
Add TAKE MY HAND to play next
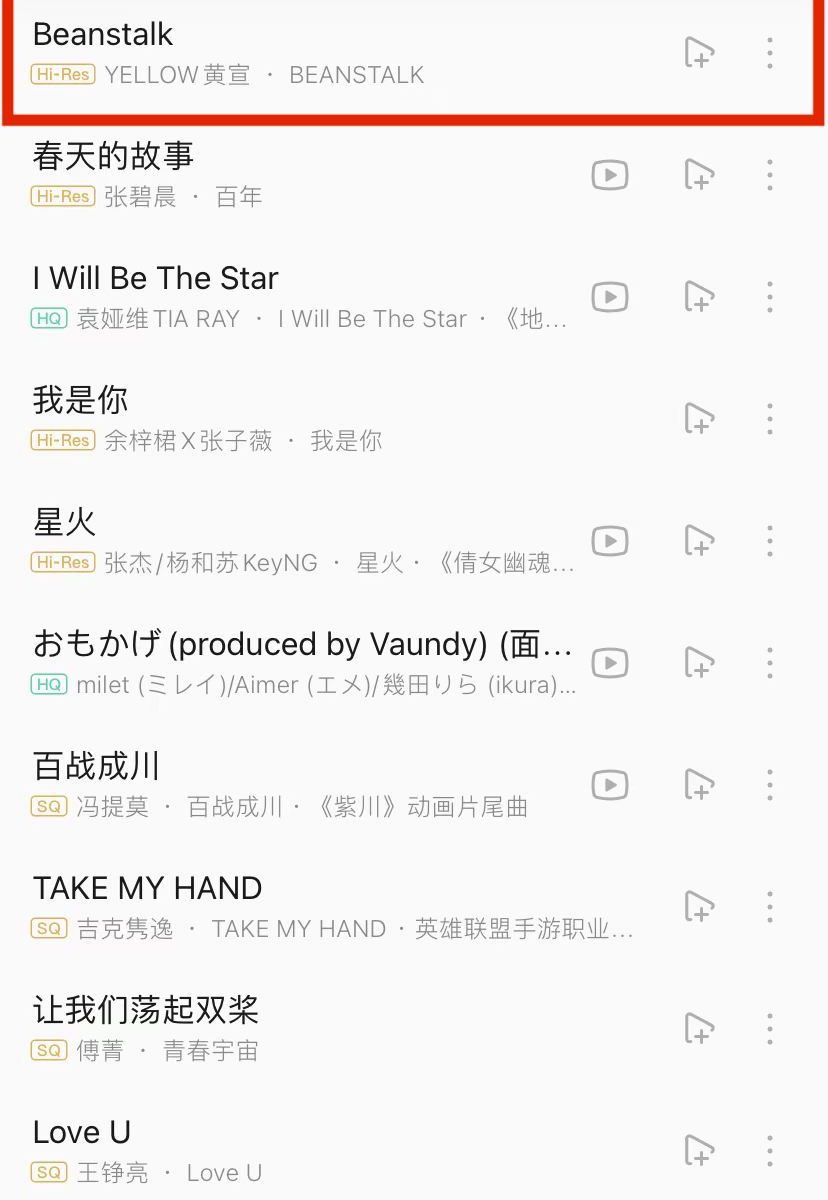click(699, 907)
